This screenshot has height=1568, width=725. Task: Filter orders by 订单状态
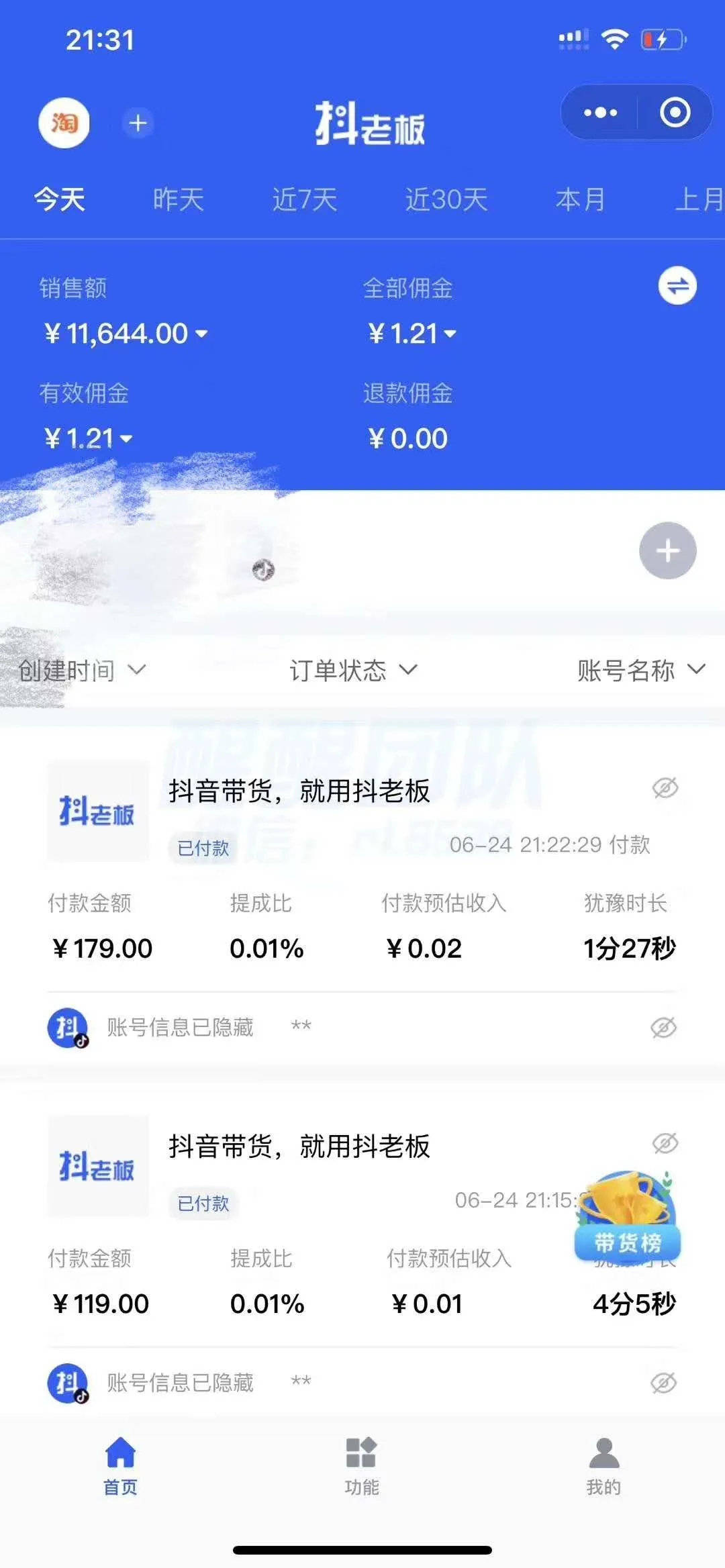[353, 670]
